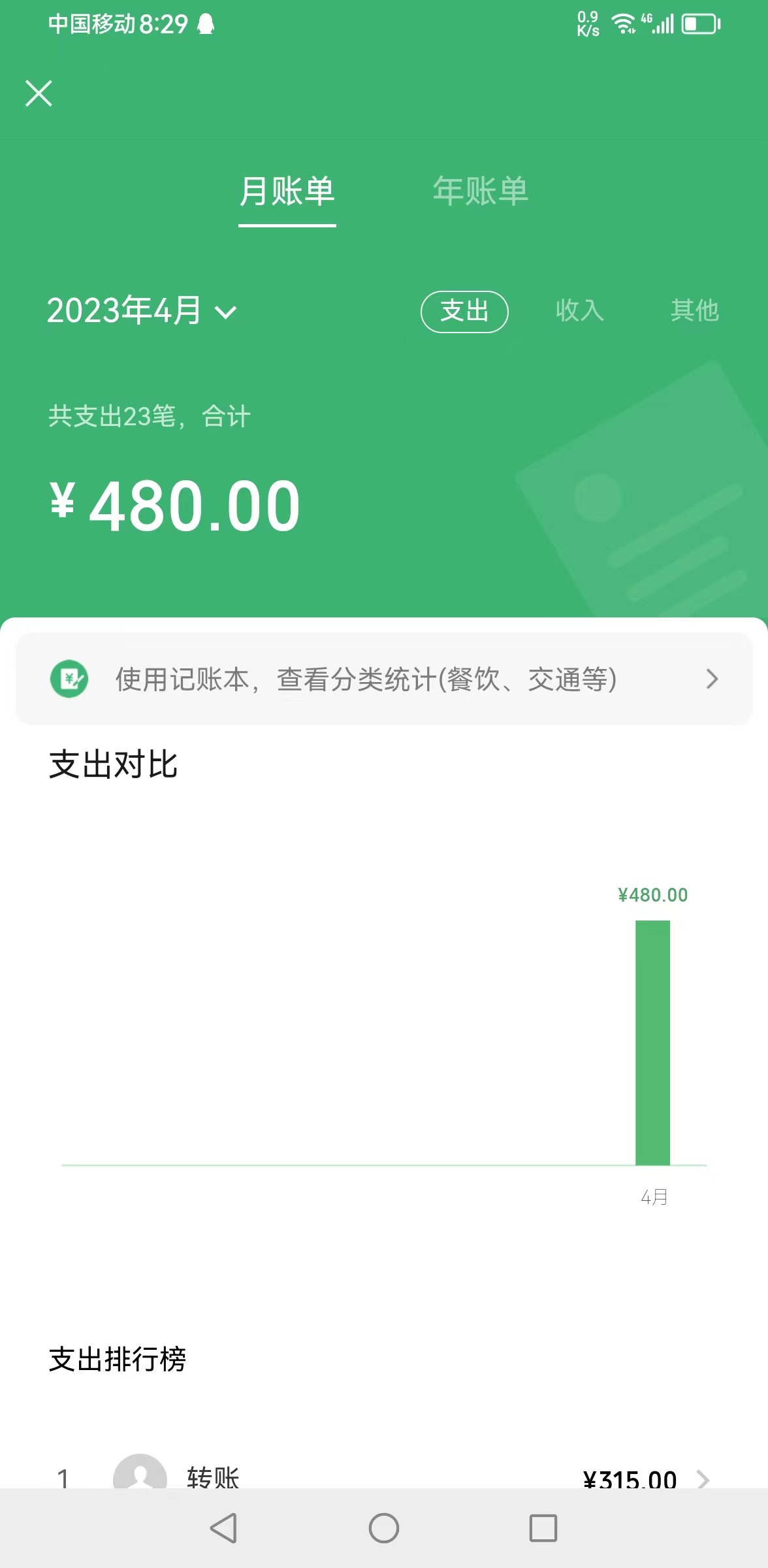Open the 2023年4月 month dropdown
Image resolution: width=768 pixels, height=1568 pixels.
141,311
